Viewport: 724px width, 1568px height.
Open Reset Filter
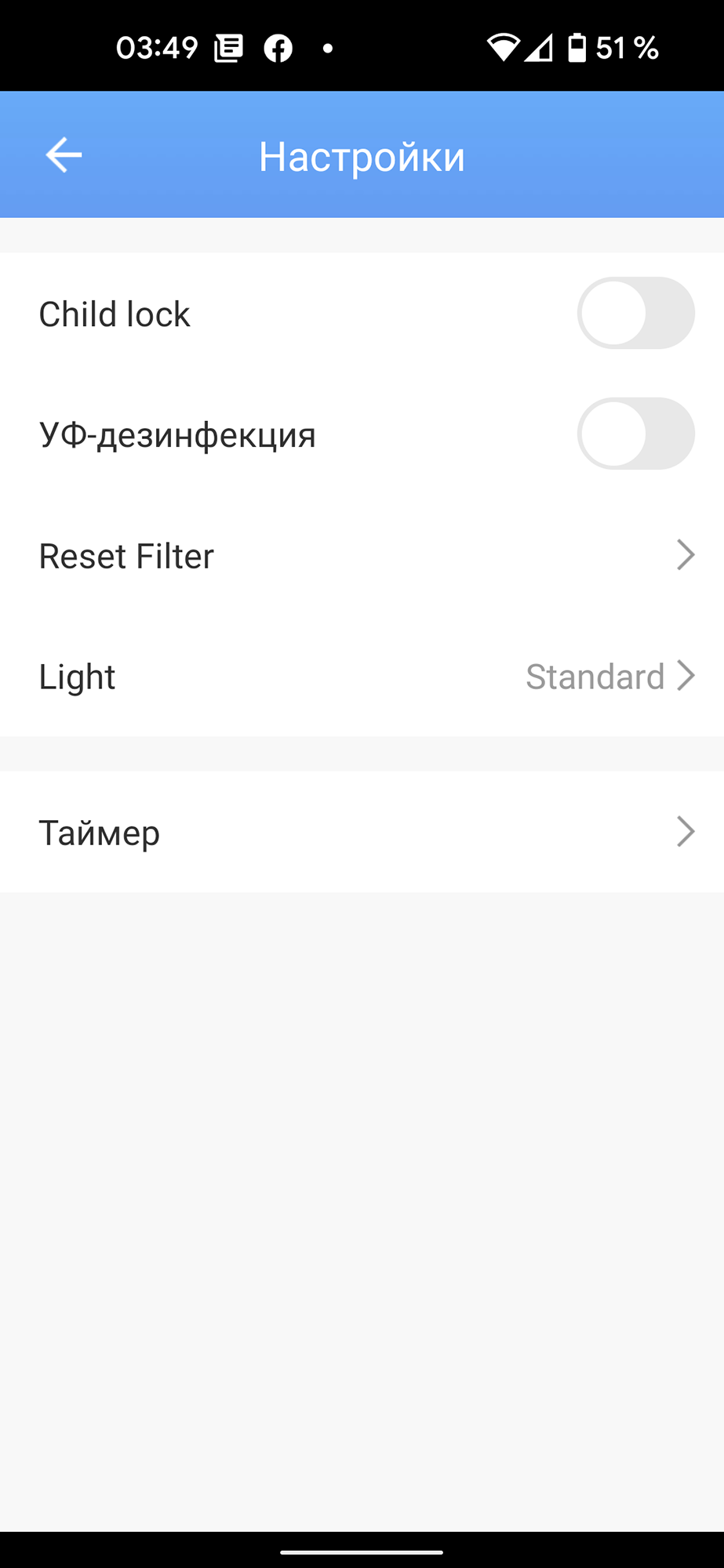362,556
